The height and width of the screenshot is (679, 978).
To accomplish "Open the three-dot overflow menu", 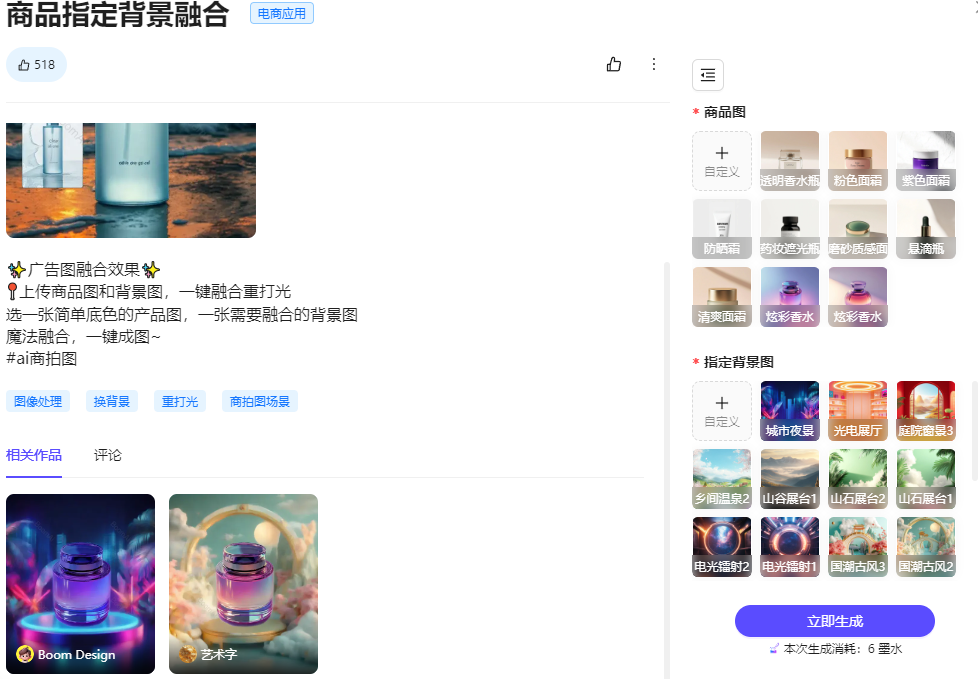I will point(654,65).
